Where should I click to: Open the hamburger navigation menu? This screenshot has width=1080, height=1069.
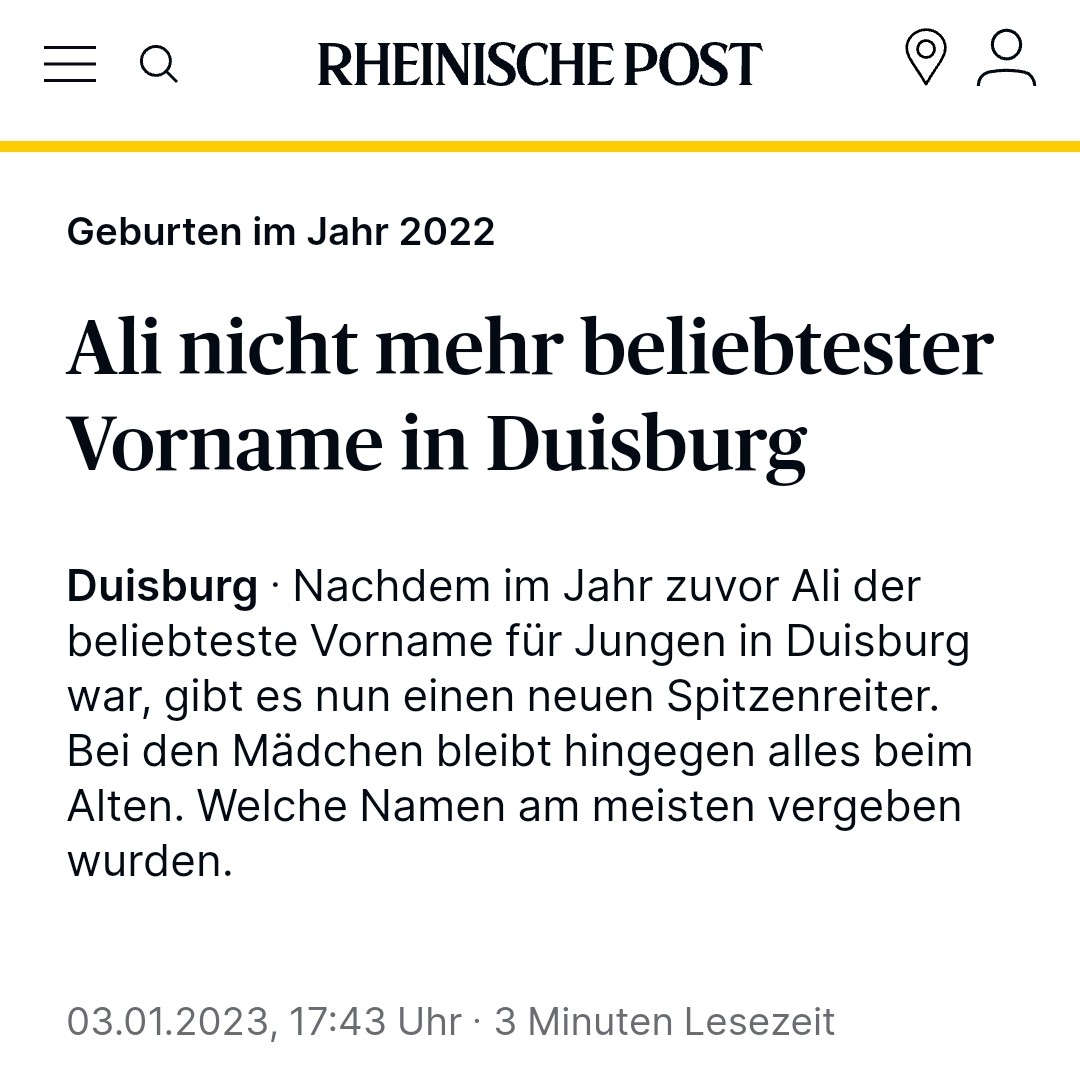click(x=70, y=64)
